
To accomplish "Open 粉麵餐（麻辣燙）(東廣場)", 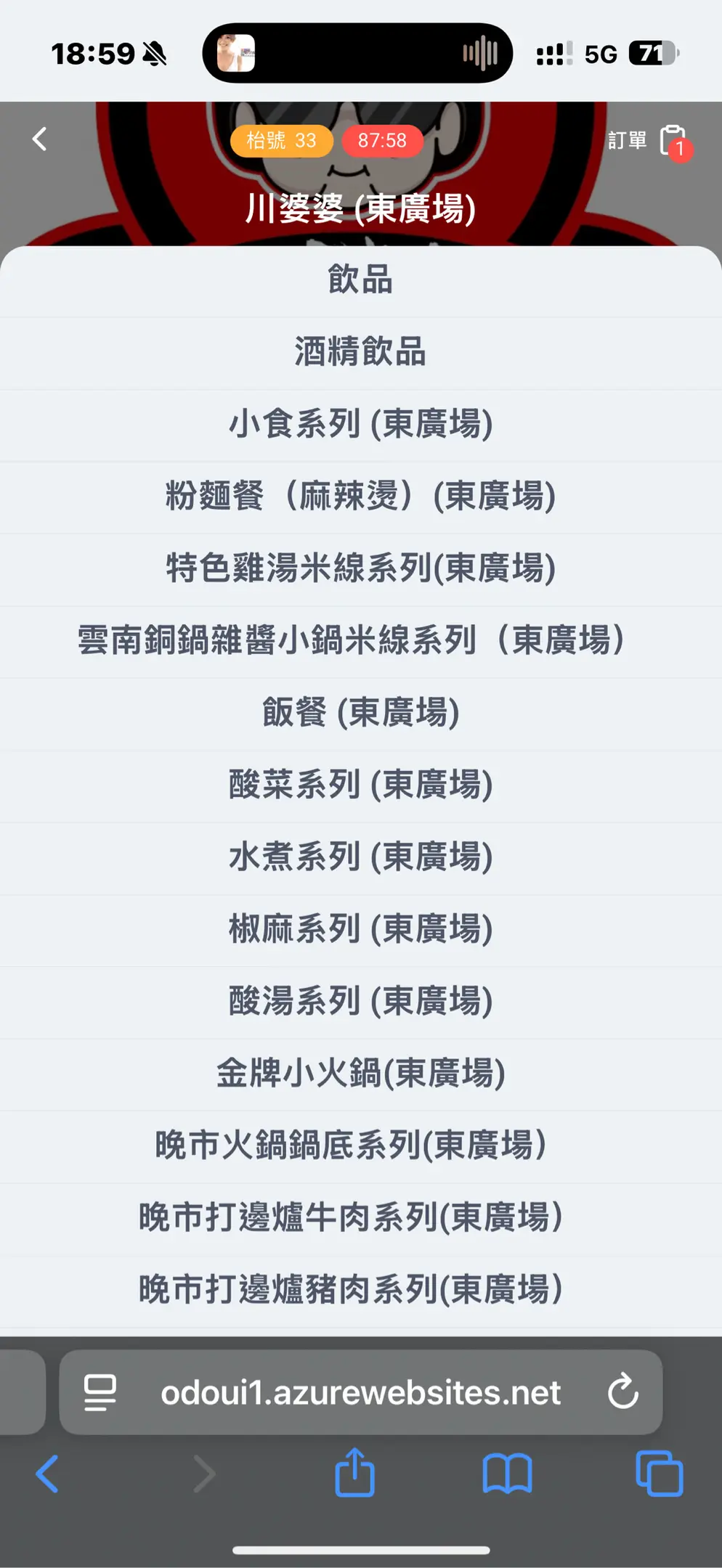I will [x=360, y=497].
